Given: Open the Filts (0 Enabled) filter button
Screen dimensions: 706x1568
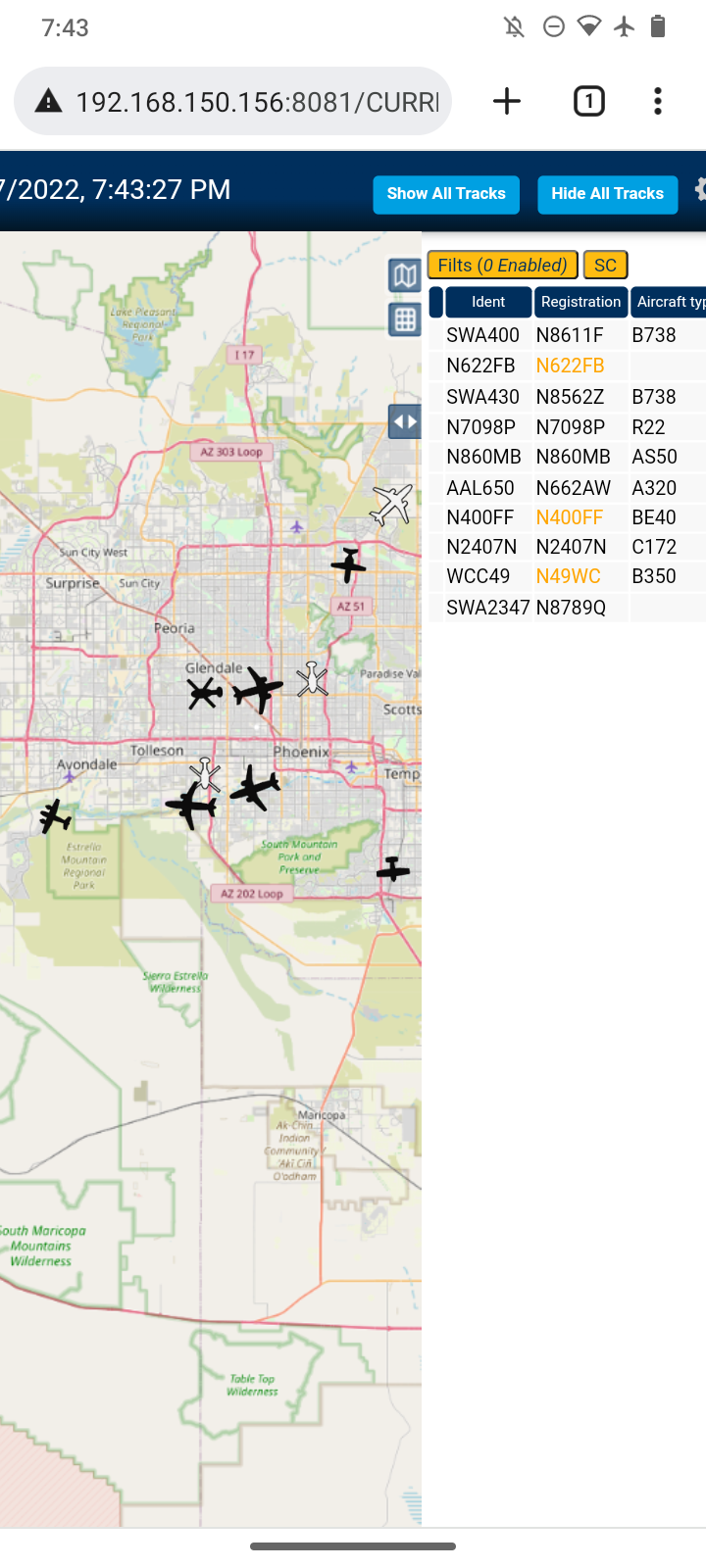Looking at the screenshot, I should (502, 265).
